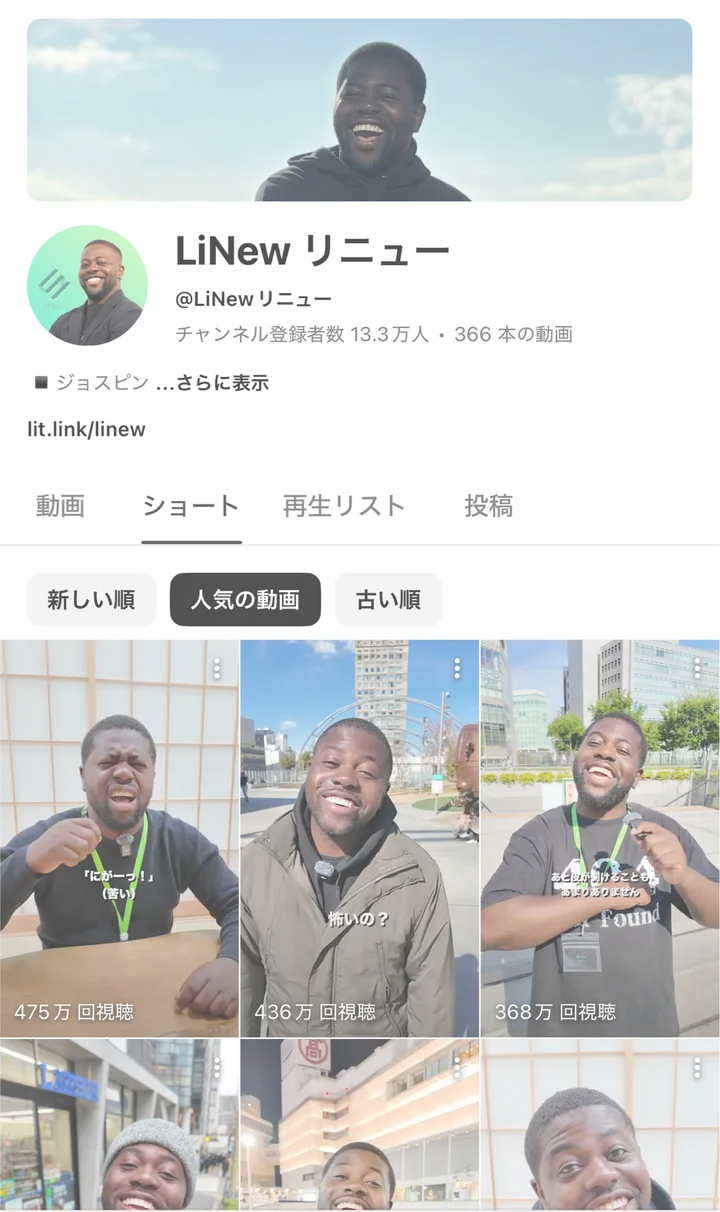Switch sorting to 古い順
The height and width of the screenshot is (1212, 720).
[x=388, y=599]
